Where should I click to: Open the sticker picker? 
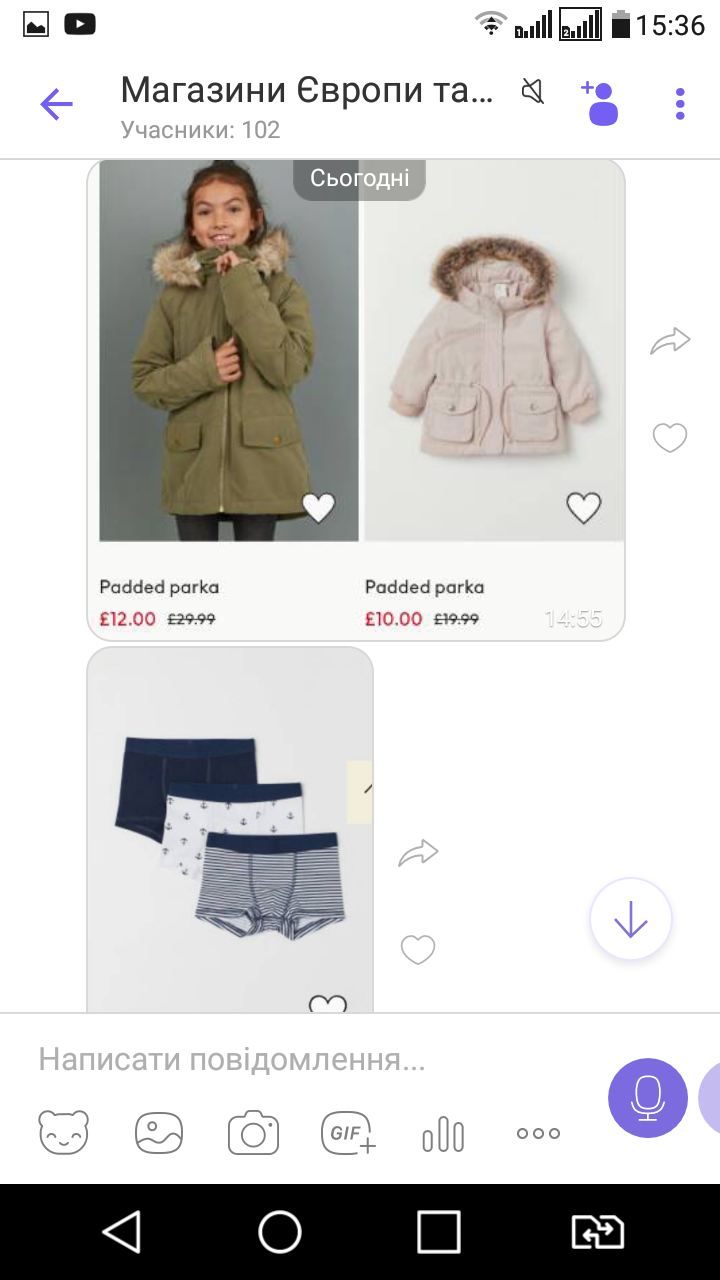(x=63, y=1133)
